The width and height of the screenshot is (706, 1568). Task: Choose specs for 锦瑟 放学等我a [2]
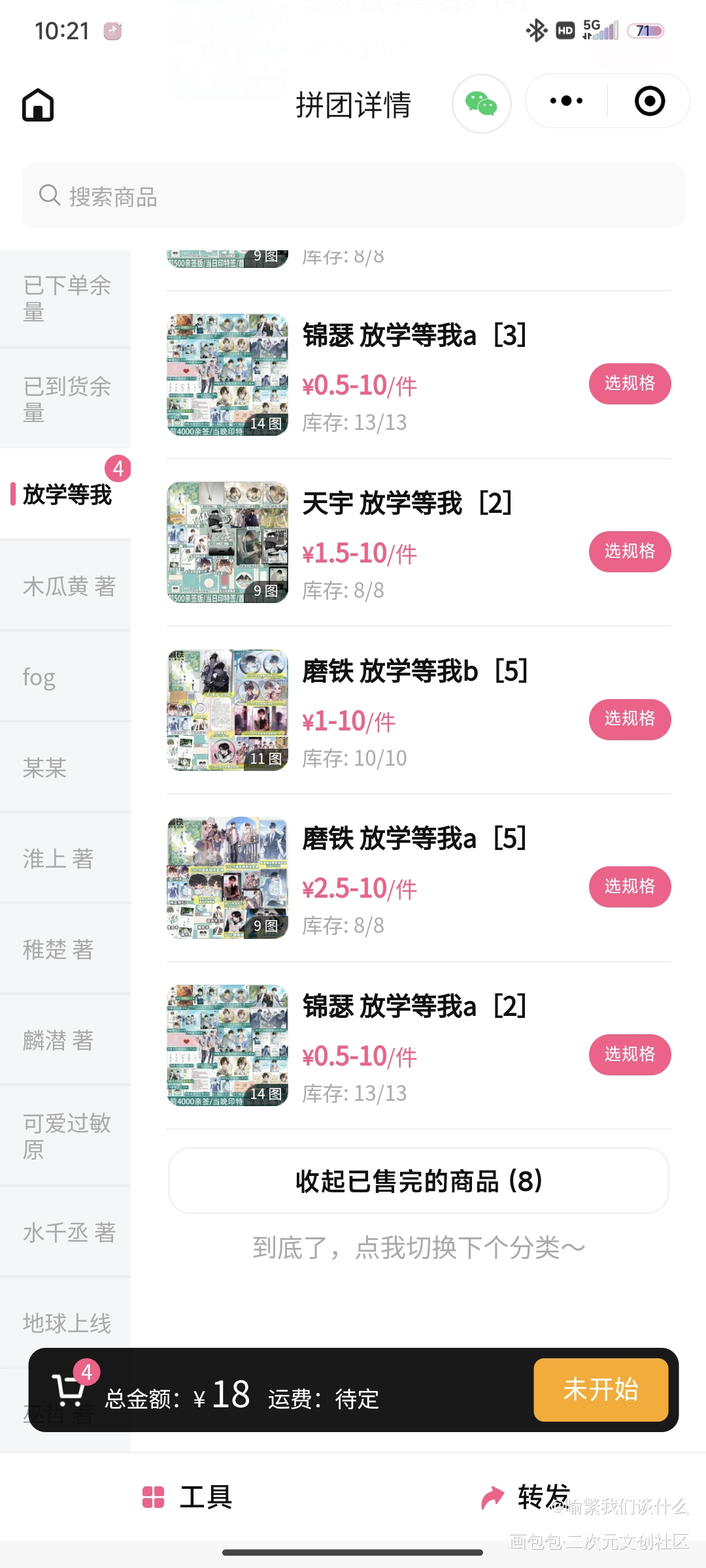[x=630, y=1054]
